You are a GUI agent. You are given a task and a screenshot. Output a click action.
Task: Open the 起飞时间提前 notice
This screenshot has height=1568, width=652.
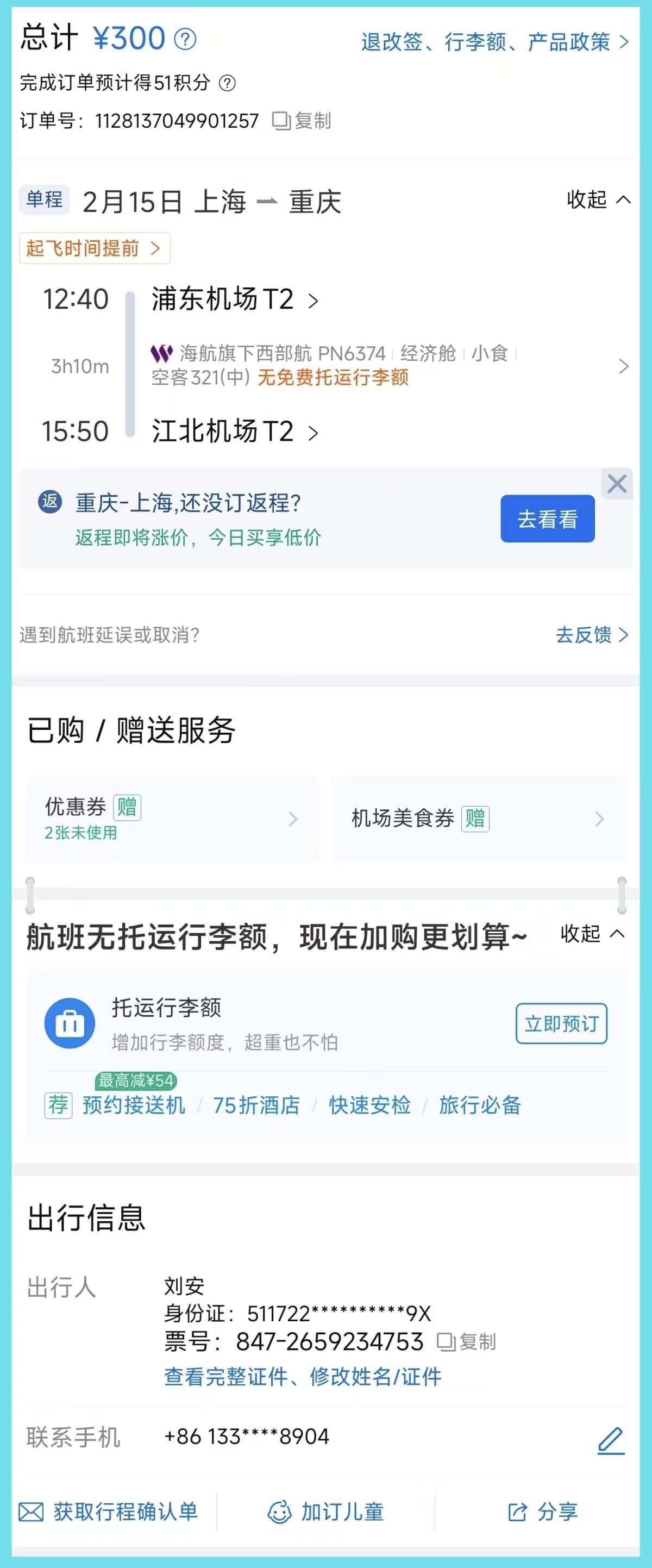point(95,248)
